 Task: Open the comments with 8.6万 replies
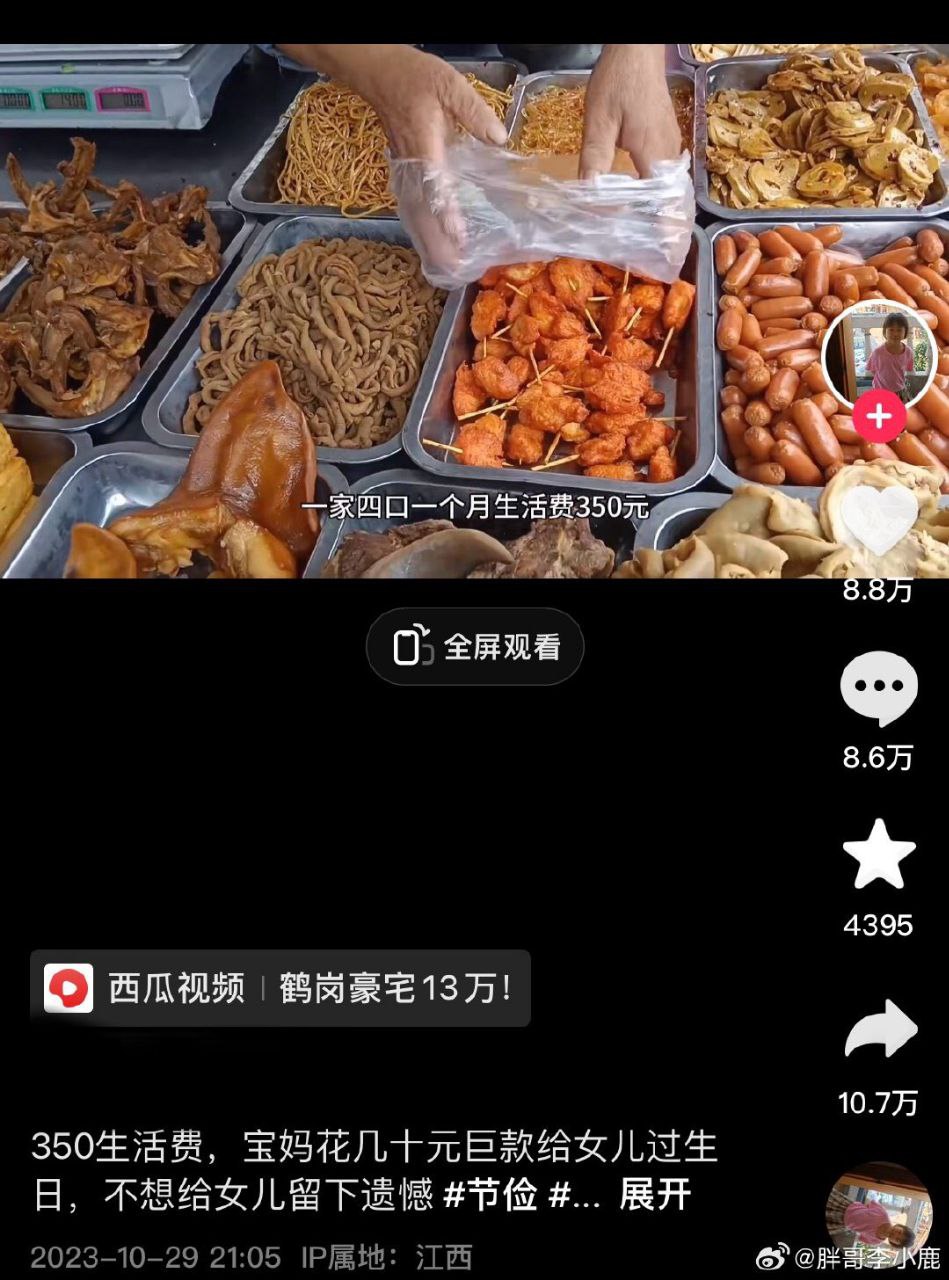878,688
